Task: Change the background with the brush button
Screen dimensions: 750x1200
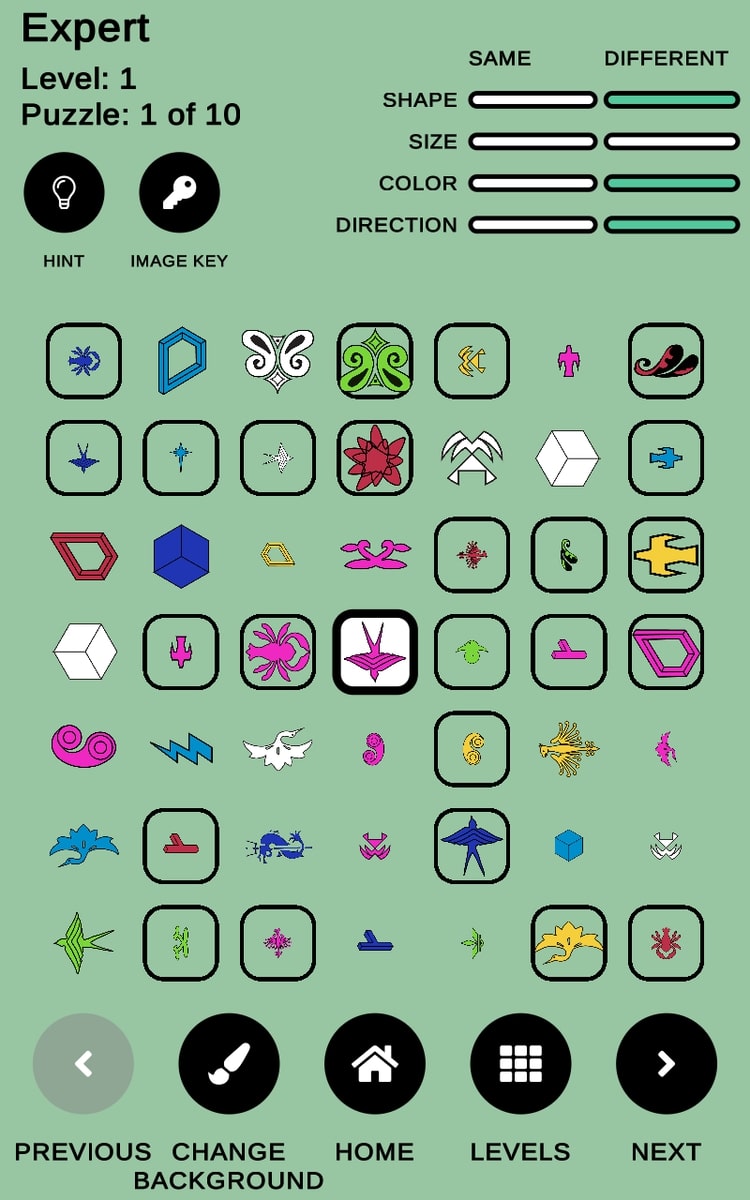Action: (x=228, y=1064)
